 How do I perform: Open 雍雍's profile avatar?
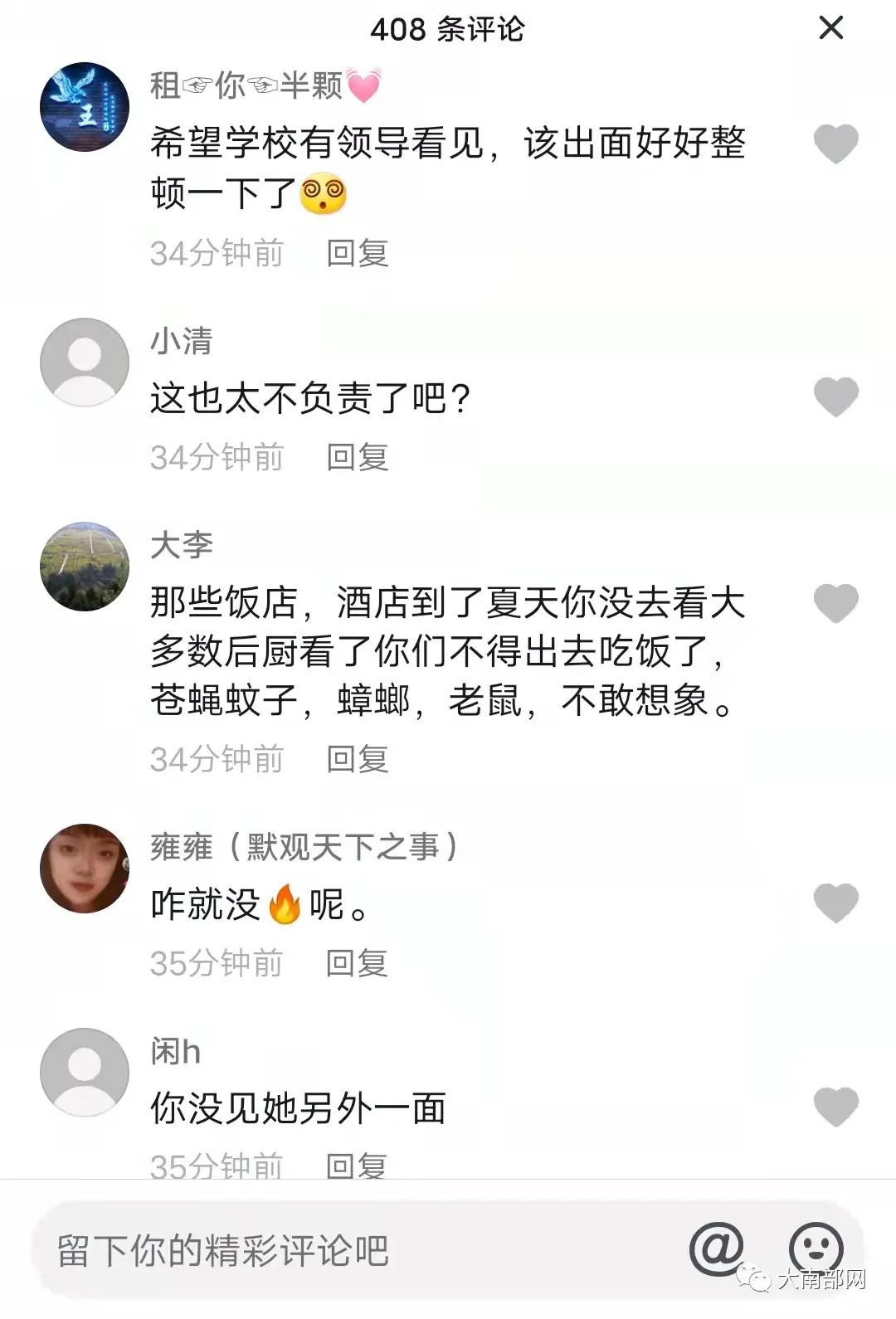tap(85, 869)
